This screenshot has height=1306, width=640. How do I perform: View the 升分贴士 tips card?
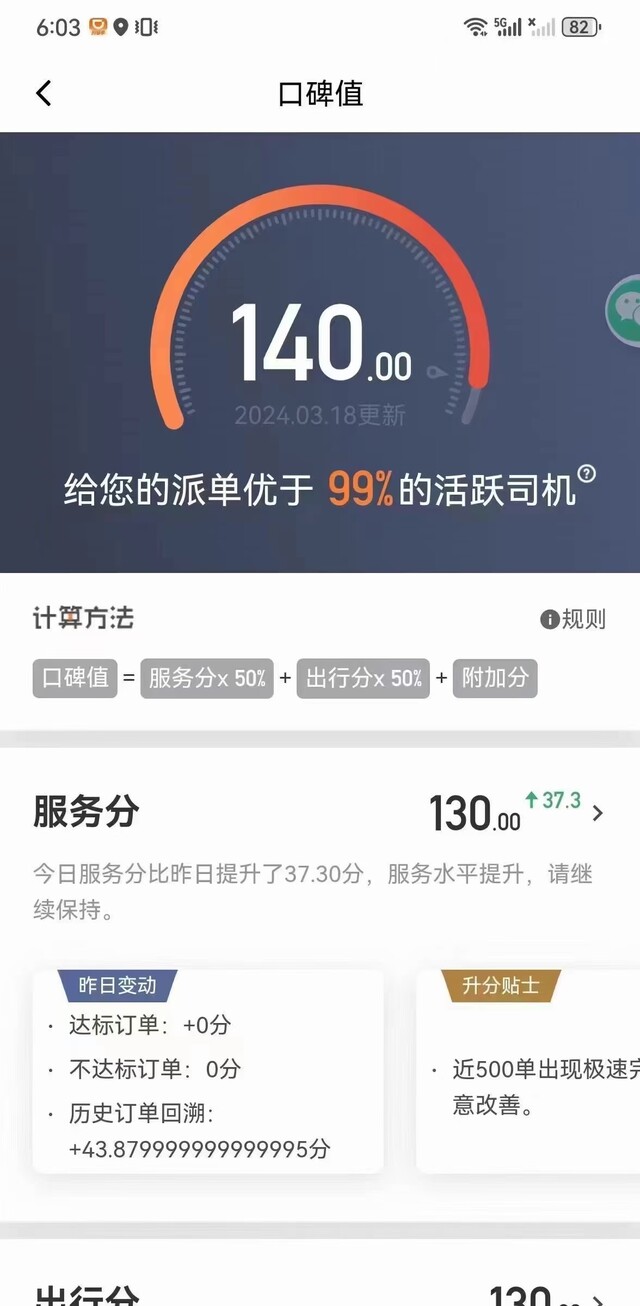point(528,1071)
